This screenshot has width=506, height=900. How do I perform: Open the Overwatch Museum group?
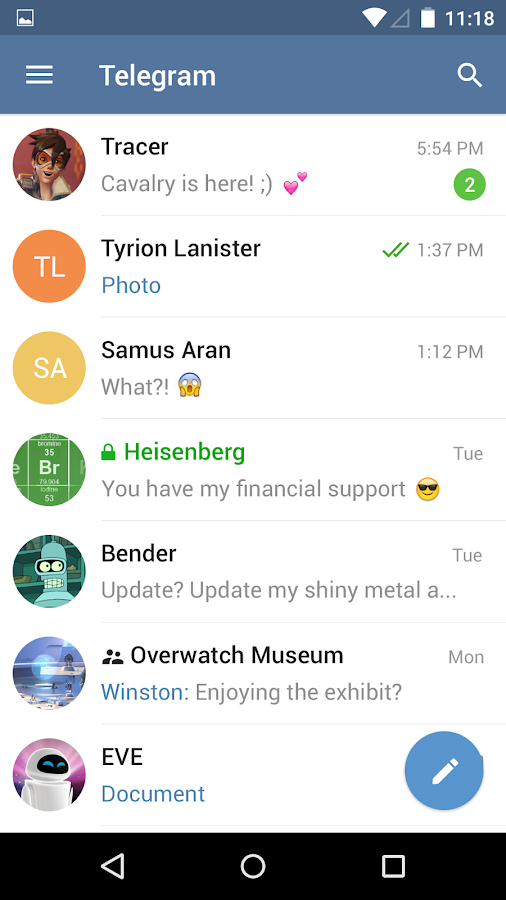[253, 673]
